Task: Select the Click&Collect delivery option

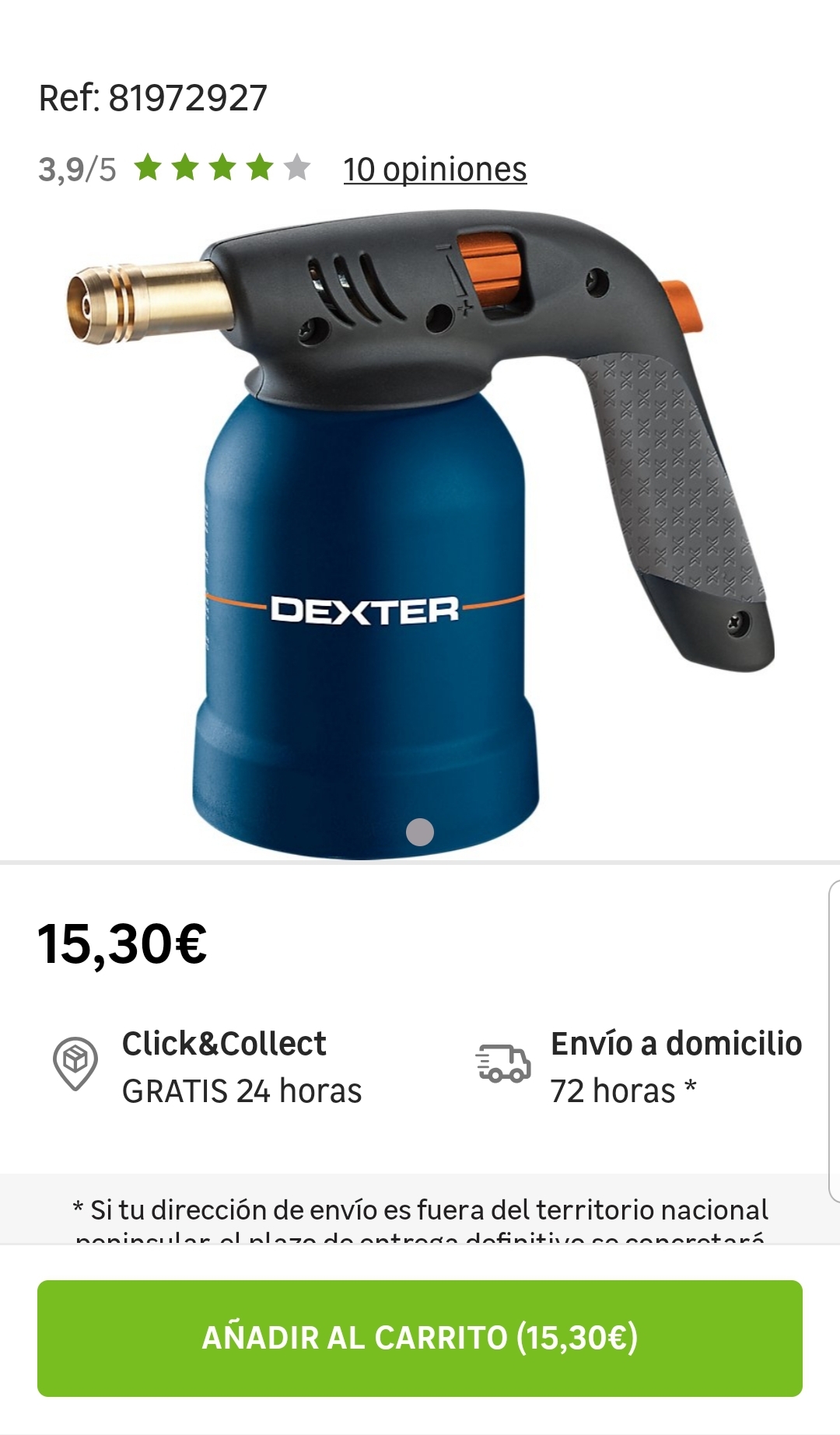Action: [207, 1066]
